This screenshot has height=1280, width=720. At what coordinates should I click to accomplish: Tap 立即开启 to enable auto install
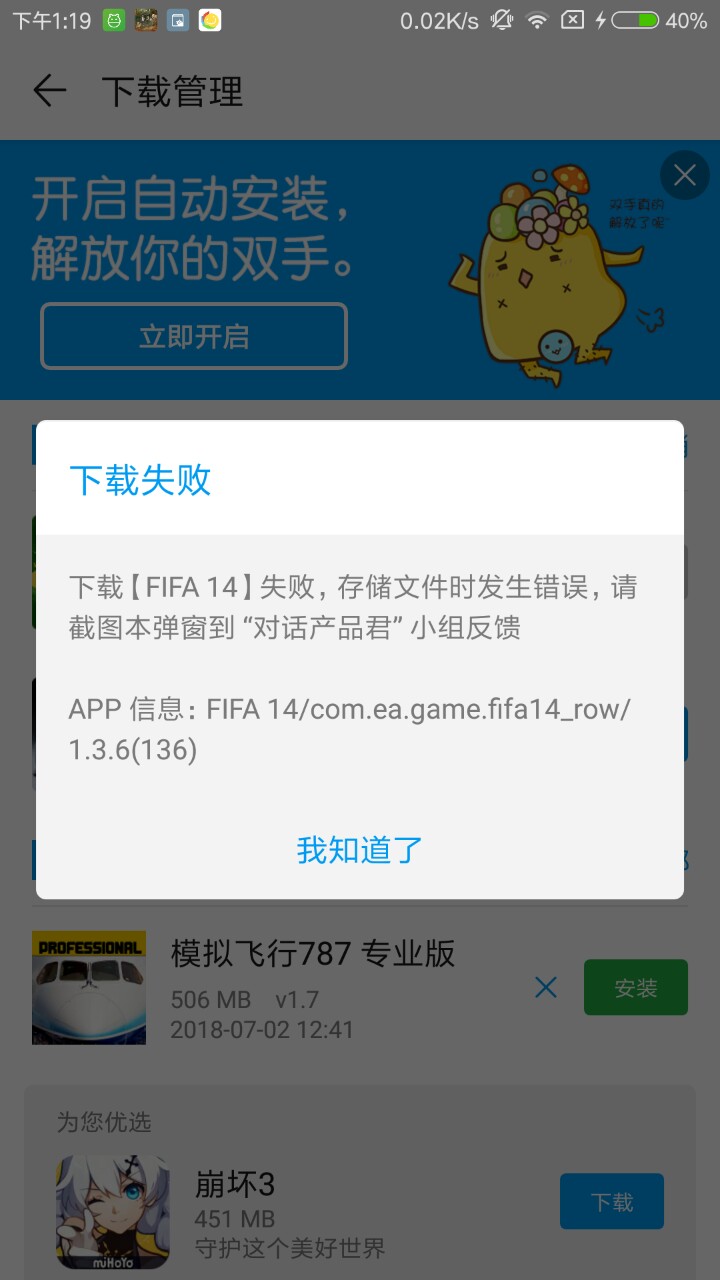click(194, 337)
